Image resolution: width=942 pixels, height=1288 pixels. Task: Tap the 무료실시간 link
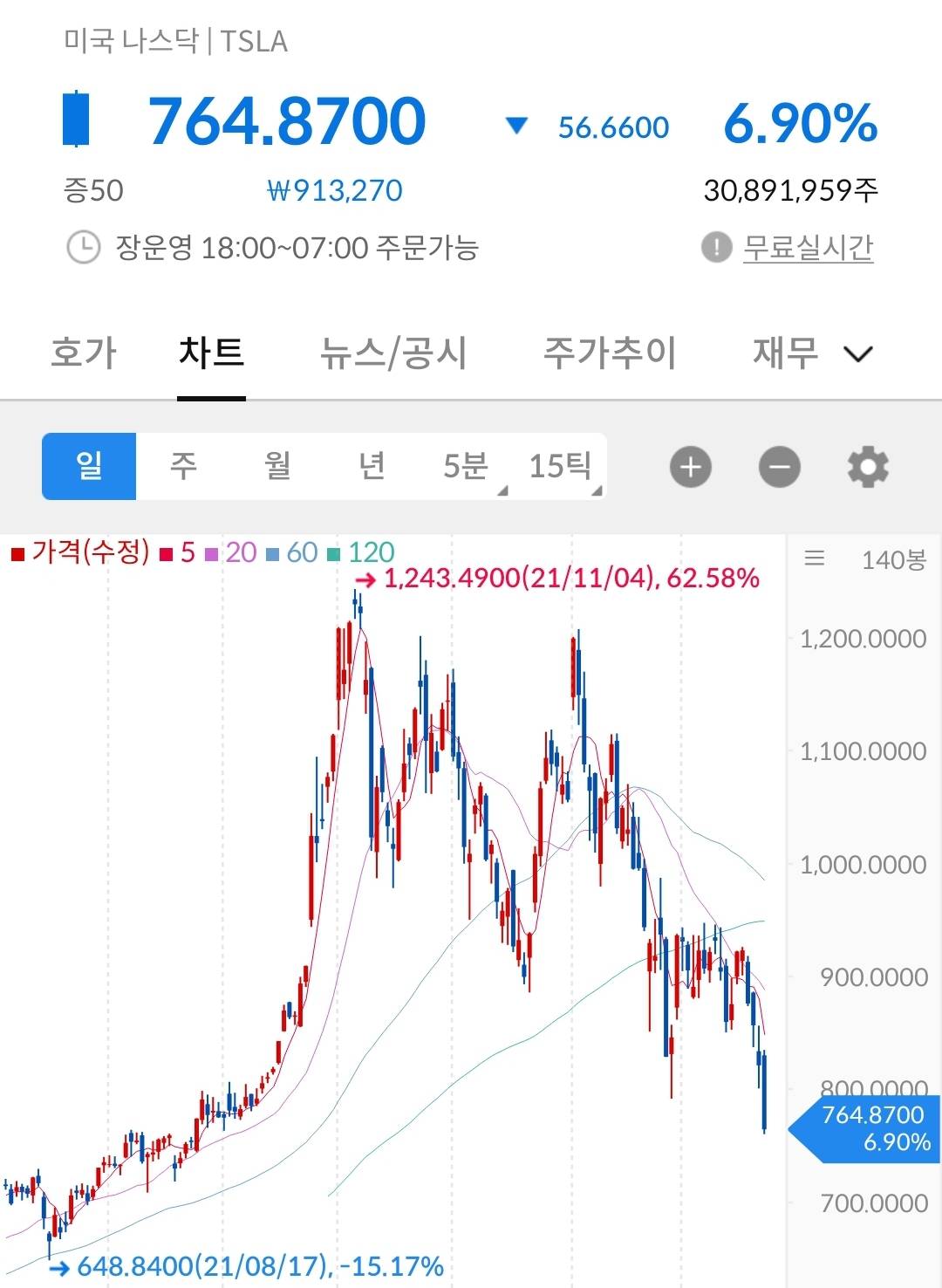(x=808, y=248)
